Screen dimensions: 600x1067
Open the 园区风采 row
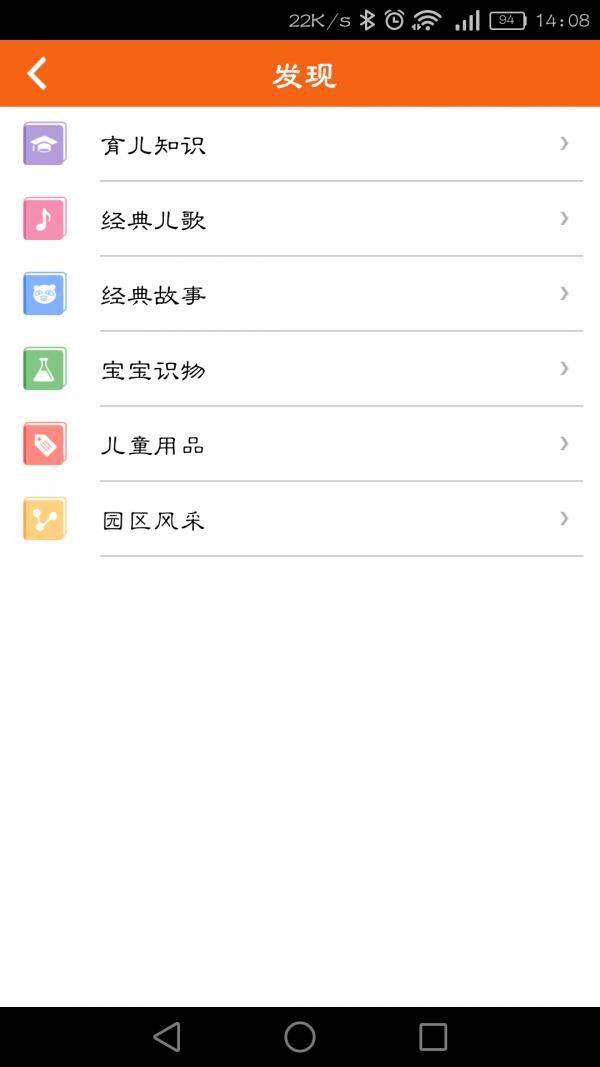[x=300, y=519]
